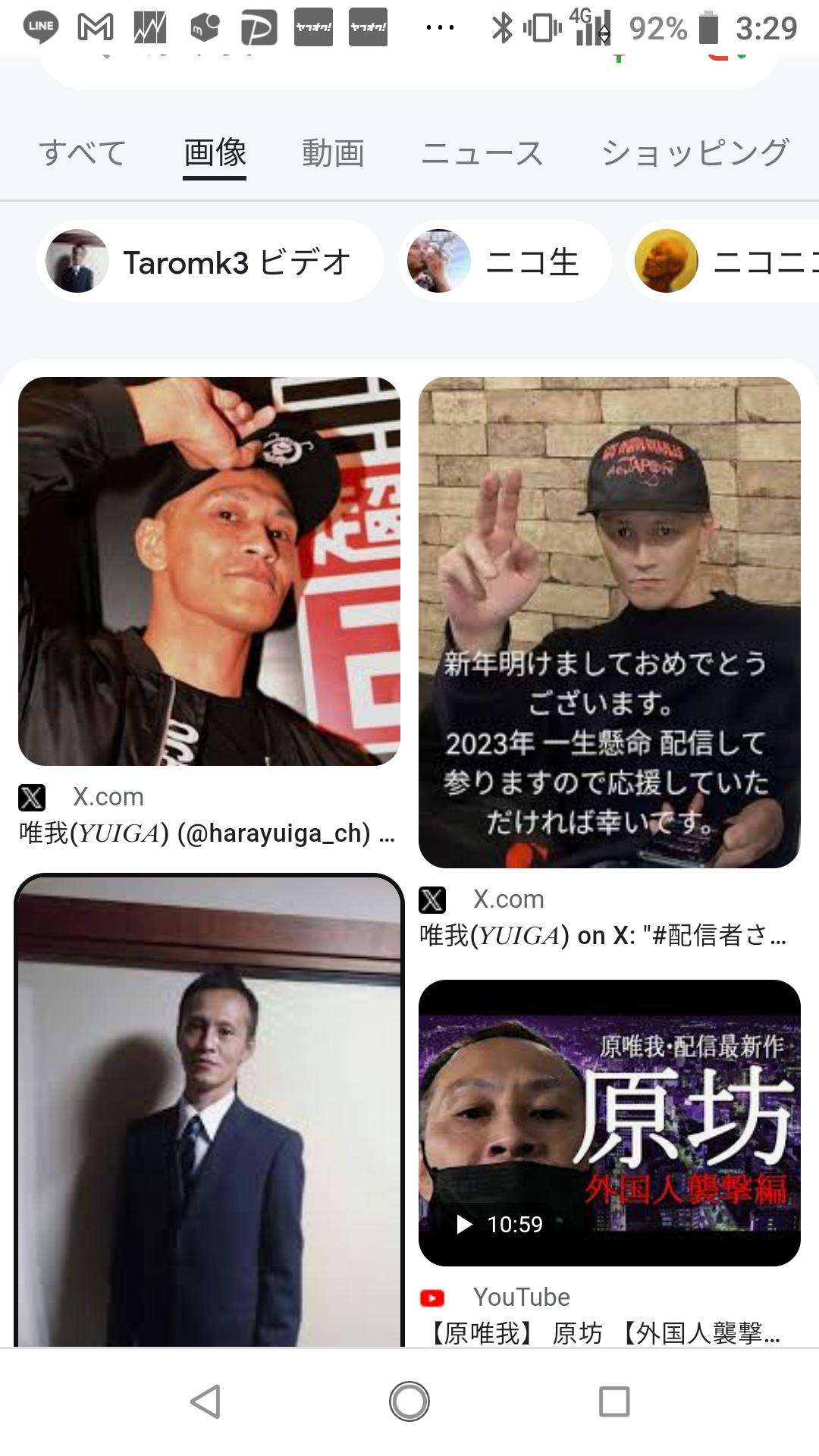Select the ニコ生 filter chip

pos(504,262)
